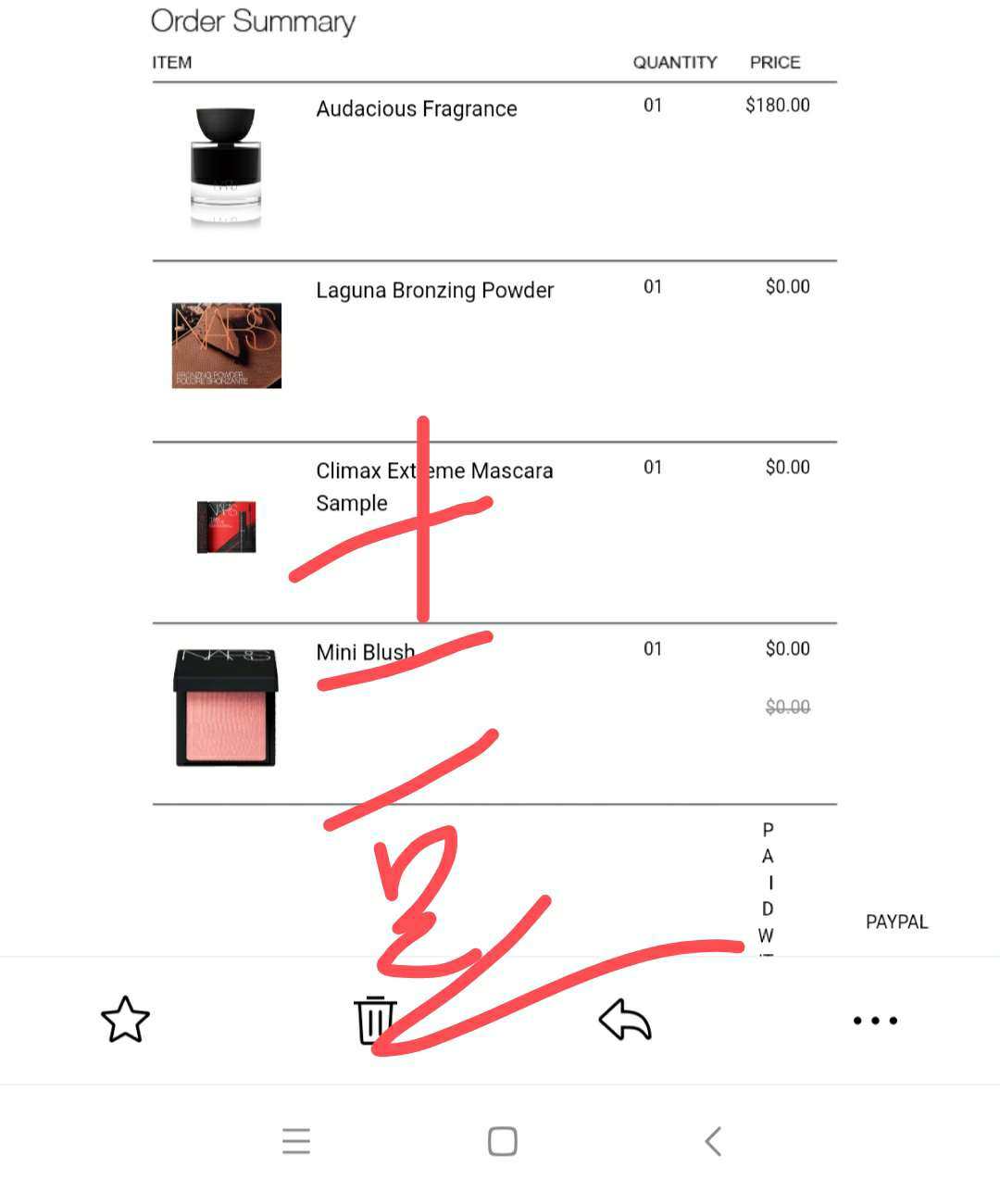The width and height of the screenshot is (1000, 1204).
Task: Reply to this order email
Action: [625, 1020]
